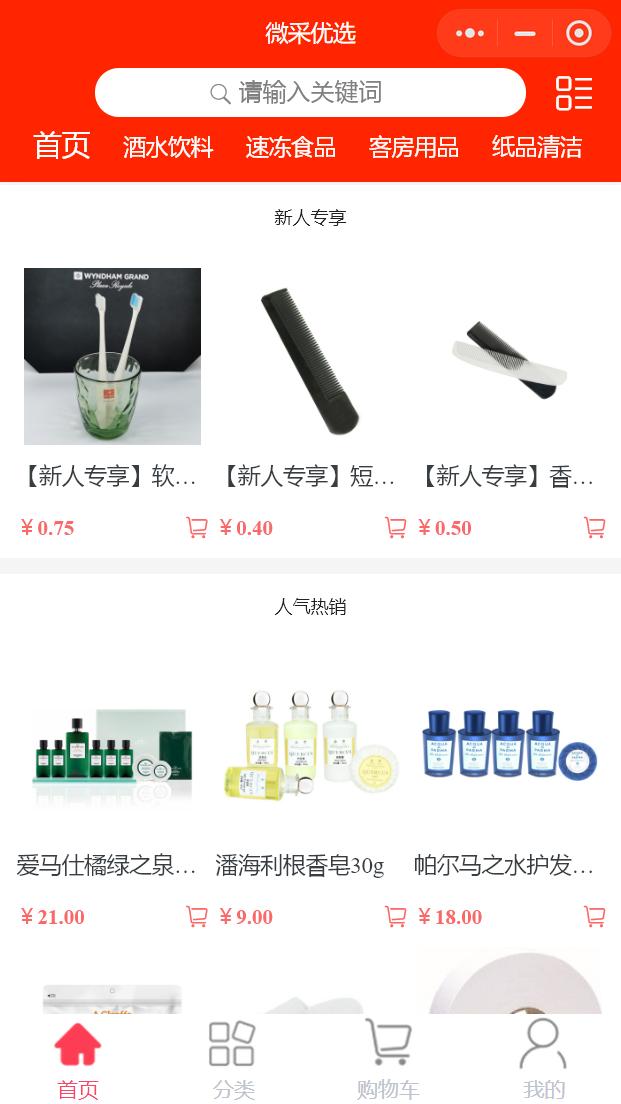621x1104 pixels.
Task: Tap the search field 请输入关键词
Action: [x=310, y=93]
